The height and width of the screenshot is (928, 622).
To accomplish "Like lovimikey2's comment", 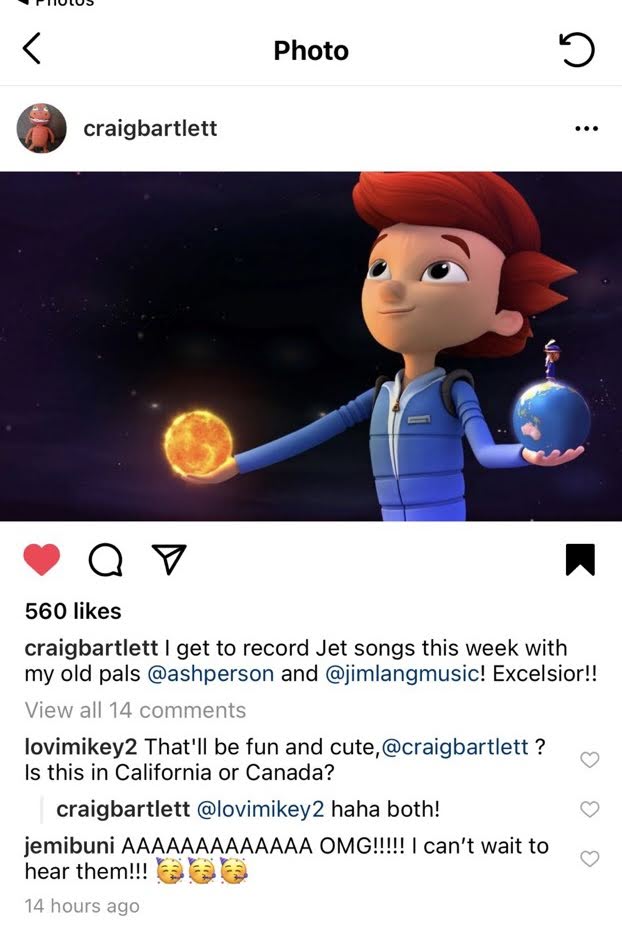I will coord(589,759).
